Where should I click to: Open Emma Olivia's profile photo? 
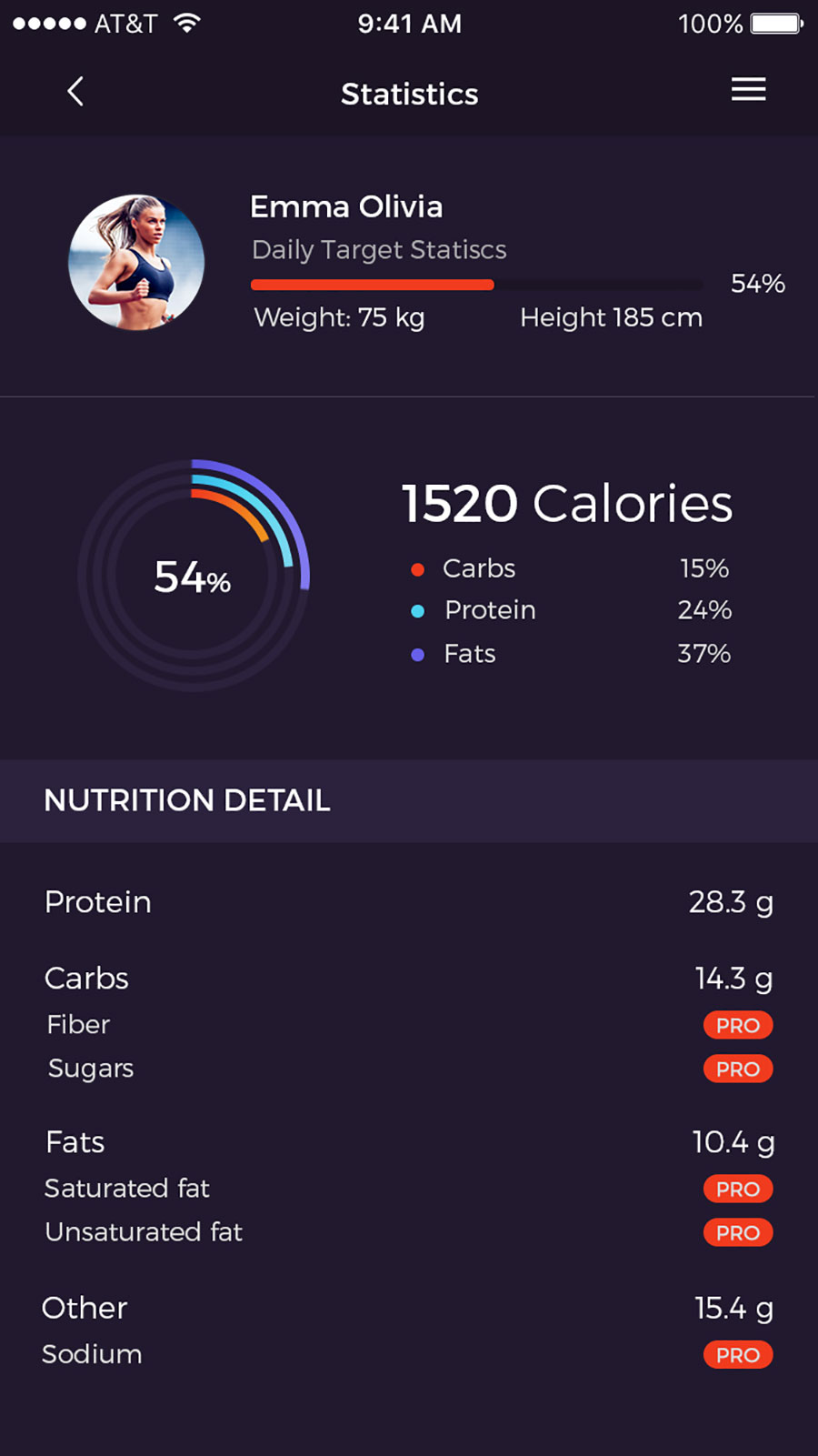click(136, 263)
